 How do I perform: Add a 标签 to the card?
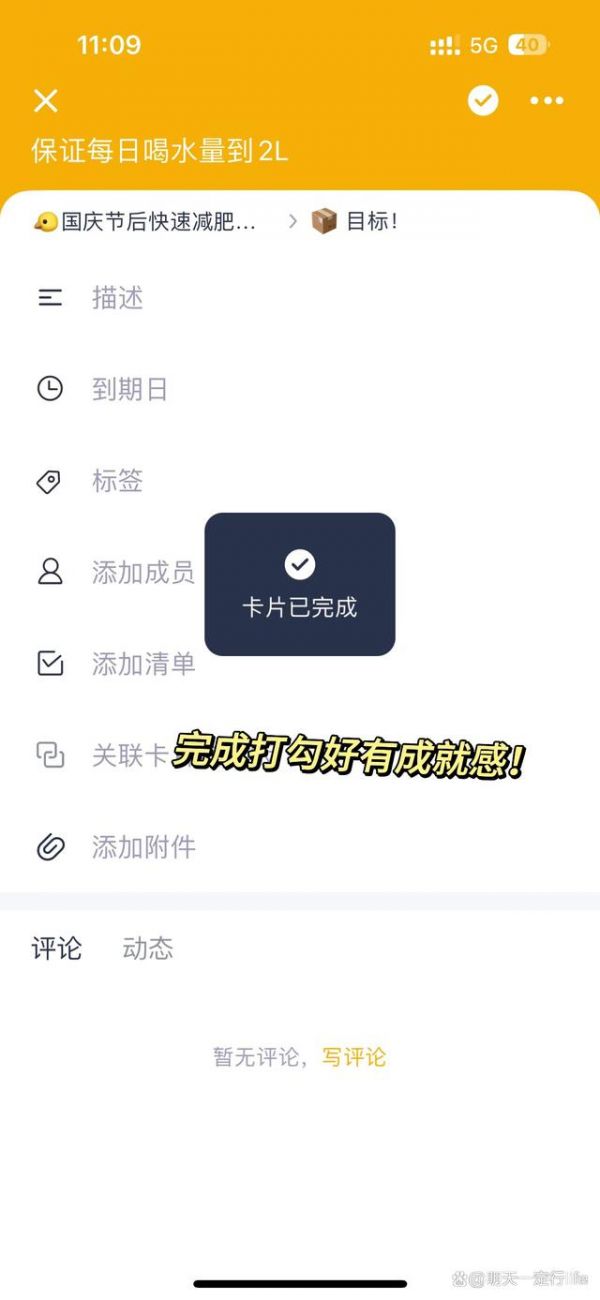pyautogui.click(x=117, y=481)
